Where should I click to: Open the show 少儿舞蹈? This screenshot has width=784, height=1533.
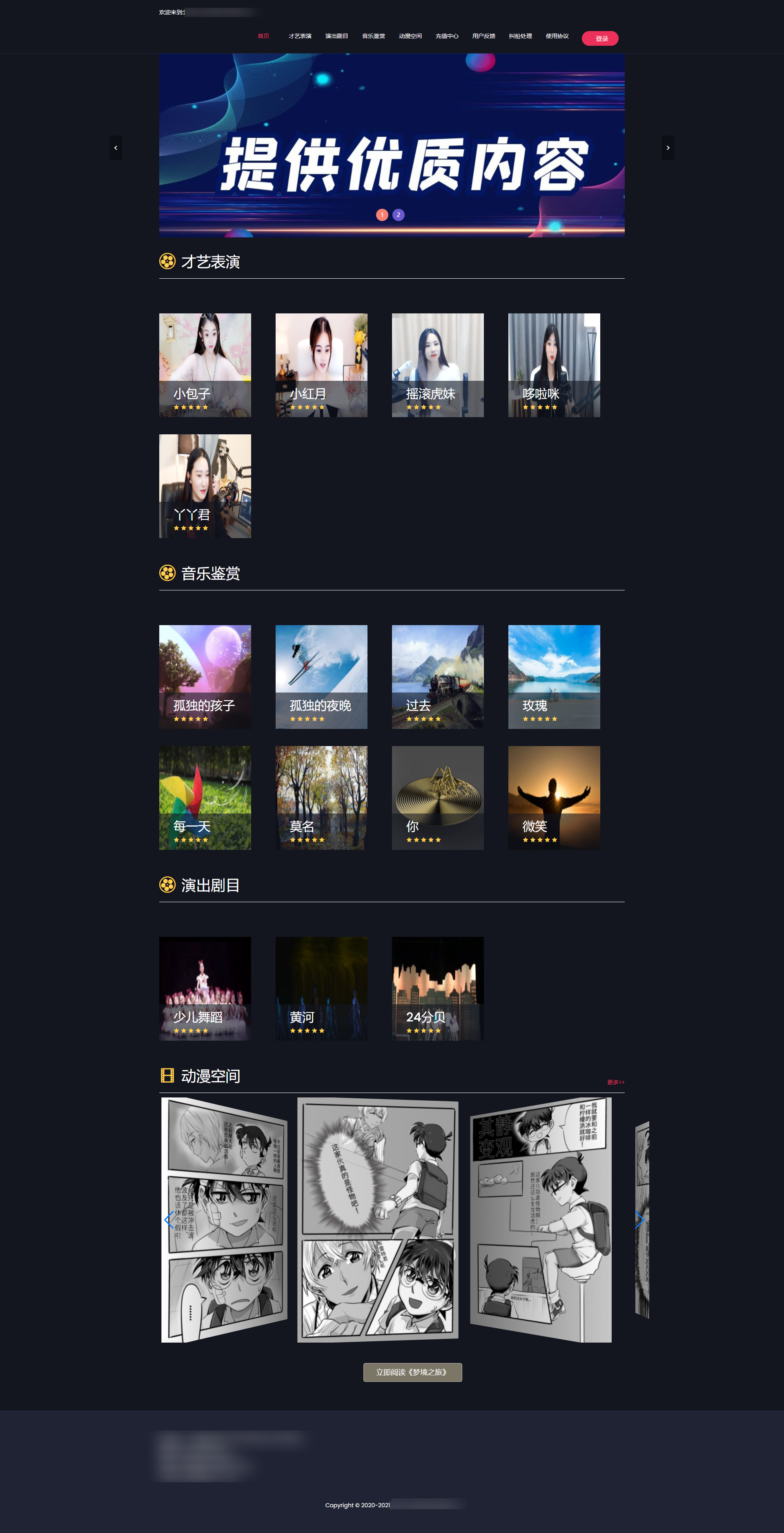[205, 988]
